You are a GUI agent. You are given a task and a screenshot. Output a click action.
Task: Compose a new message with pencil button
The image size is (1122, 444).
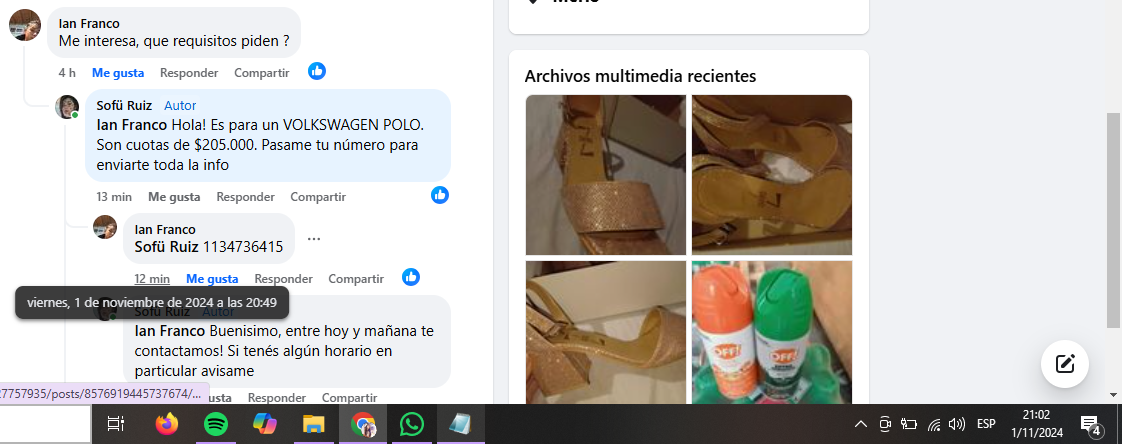(x=1064, y=364)
